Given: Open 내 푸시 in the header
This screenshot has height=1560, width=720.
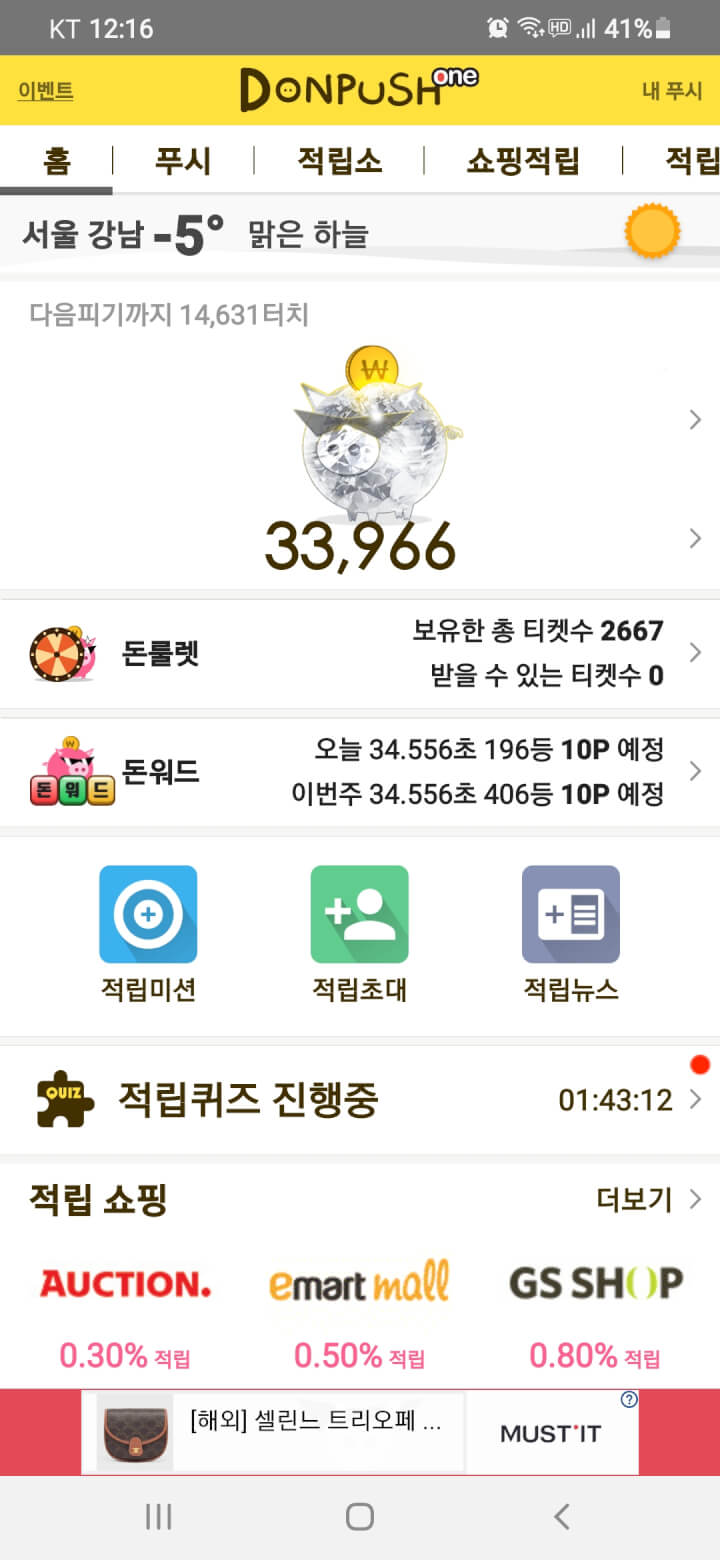Looking at the screenshot, I should (x=672, y=91).
